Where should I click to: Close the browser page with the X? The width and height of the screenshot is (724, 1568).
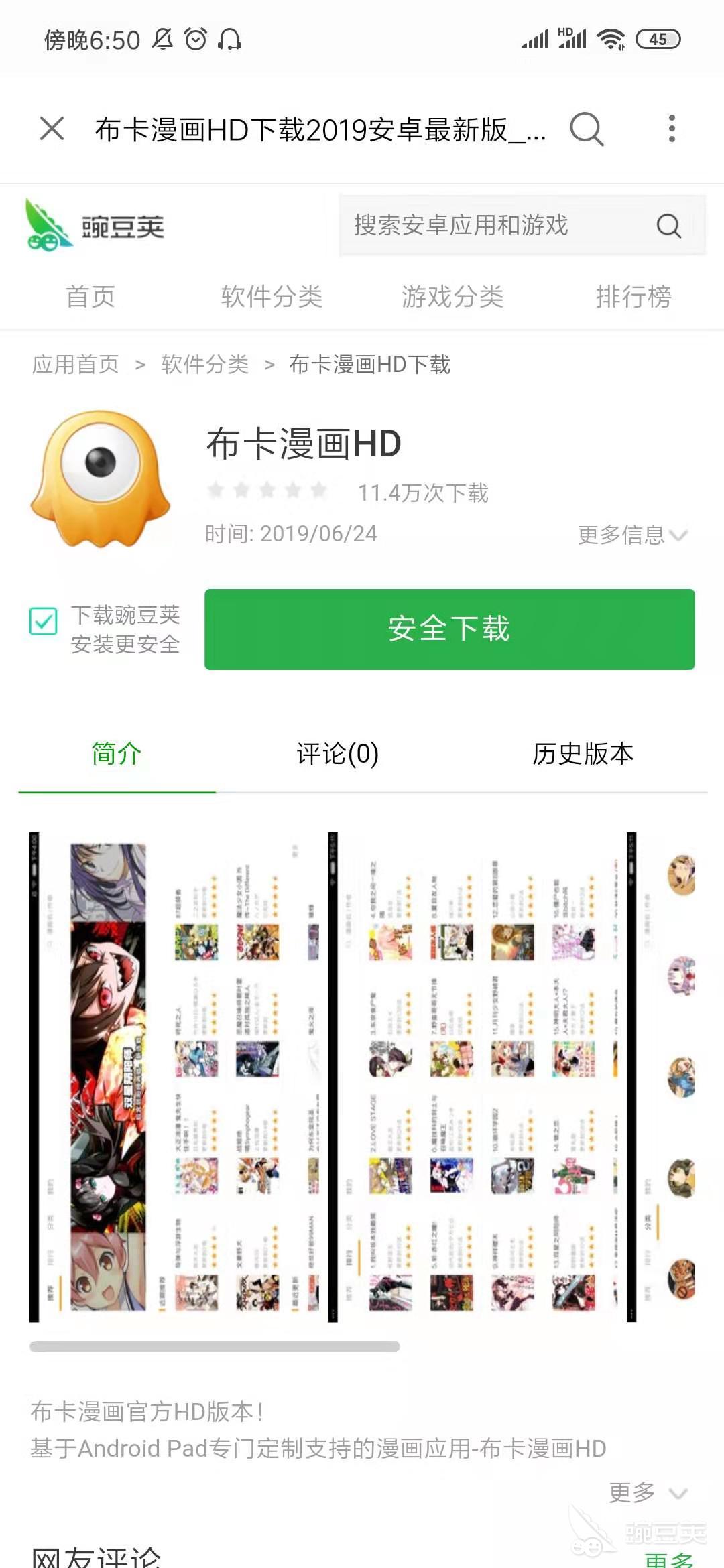point(52,128)
